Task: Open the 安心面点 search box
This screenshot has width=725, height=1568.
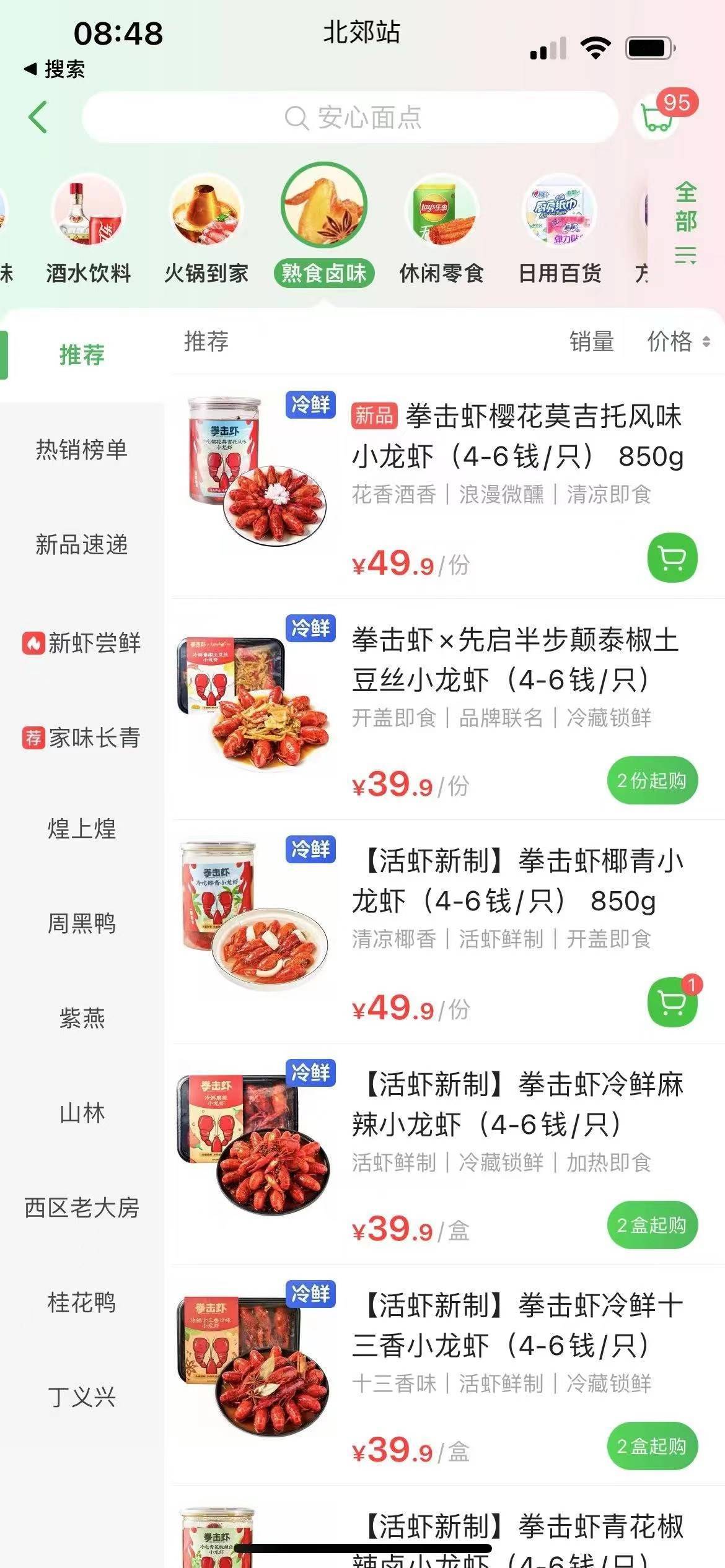Action: (x=351, y=117)
